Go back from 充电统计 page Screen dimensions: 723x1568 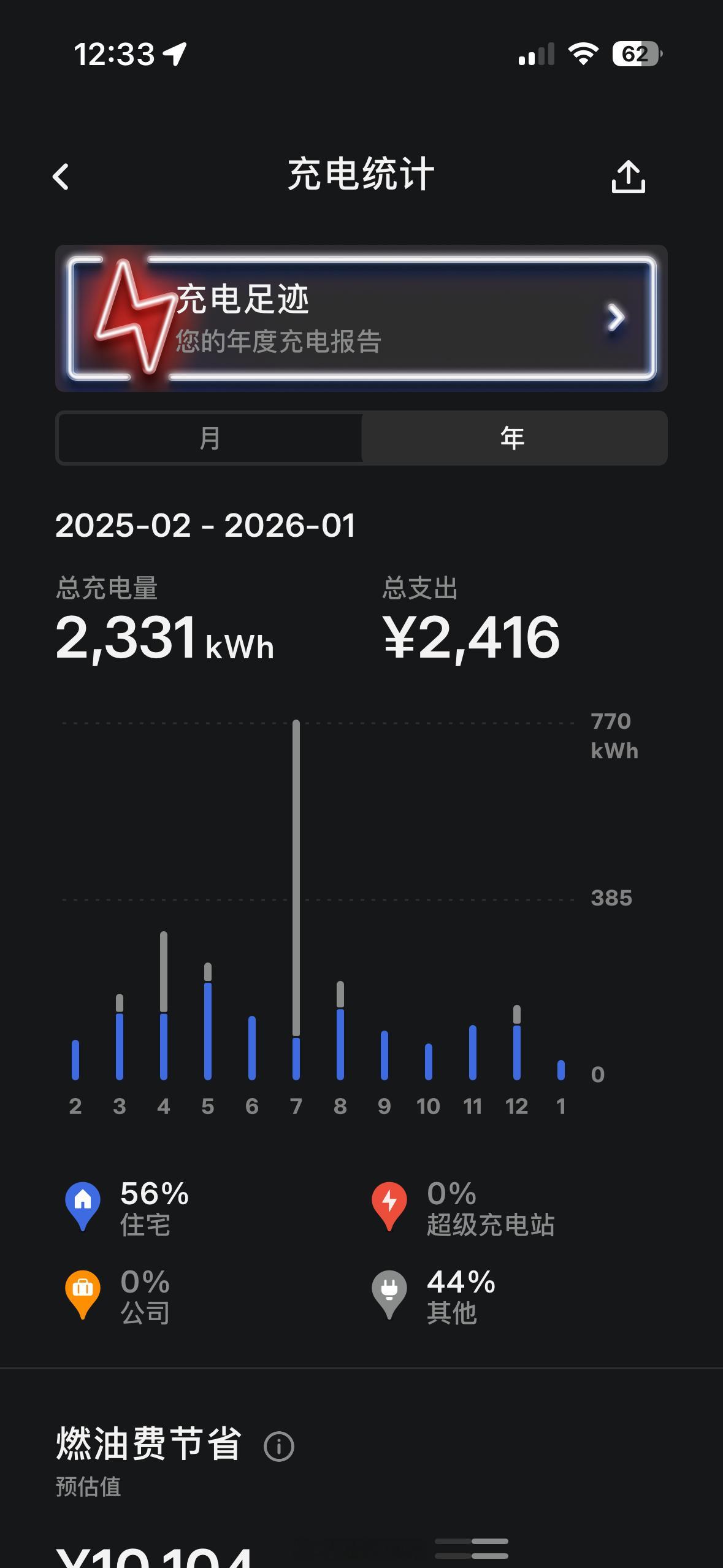61,177
